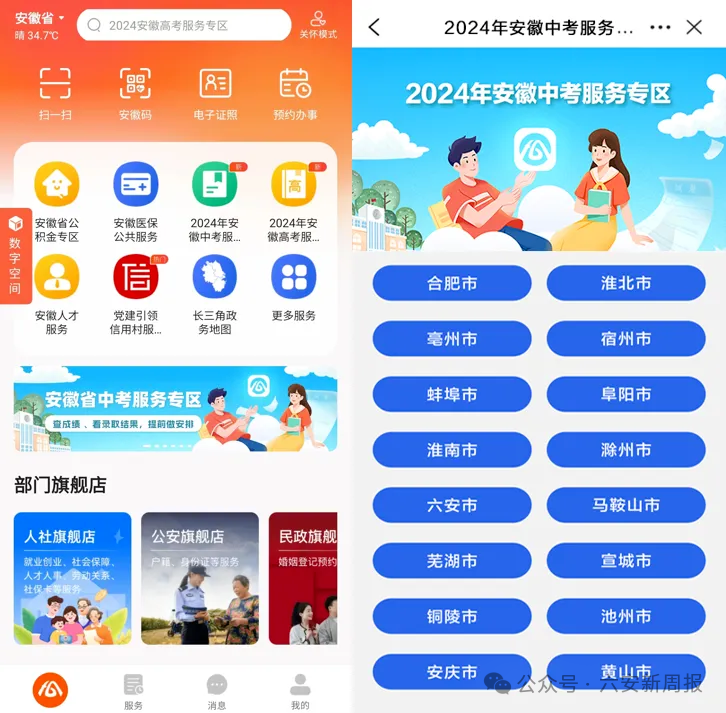Switch to 关怀模式
This screenshot has width=726, height=713.
coord(318,24)
